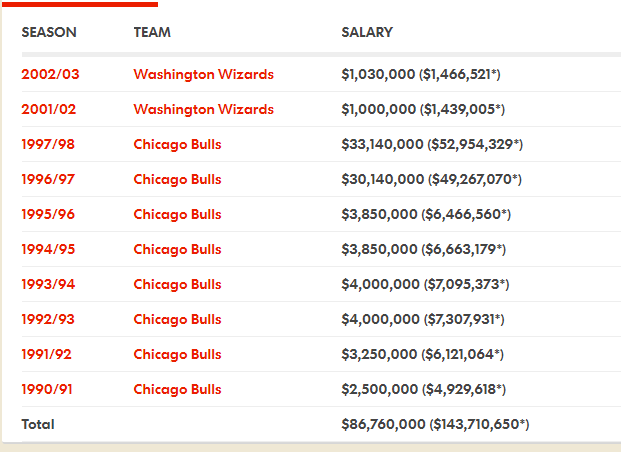Open the 1994/95 season link

[x=48, y=249]
